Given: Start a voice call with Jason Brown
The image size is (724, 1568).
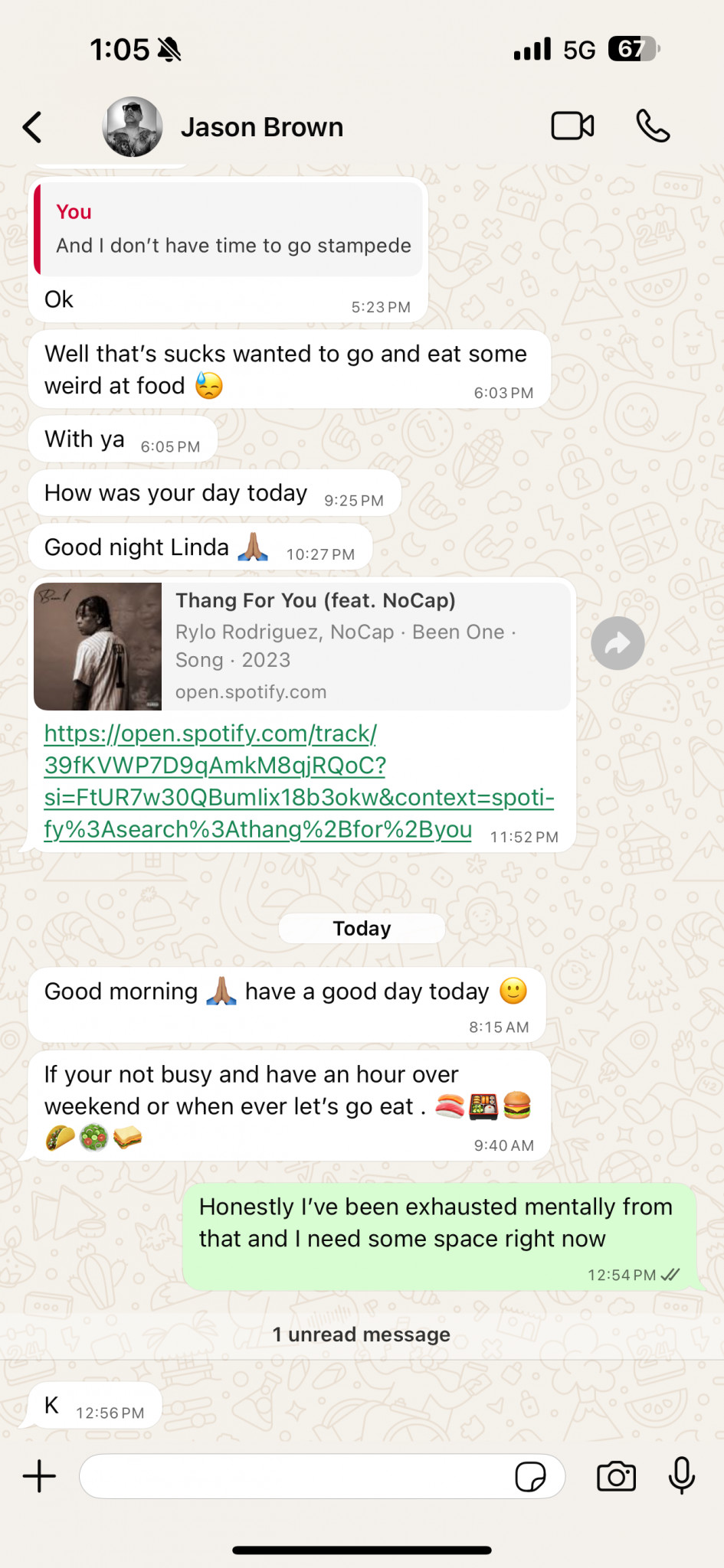Looking at the screenshot, I should [653, 126].
